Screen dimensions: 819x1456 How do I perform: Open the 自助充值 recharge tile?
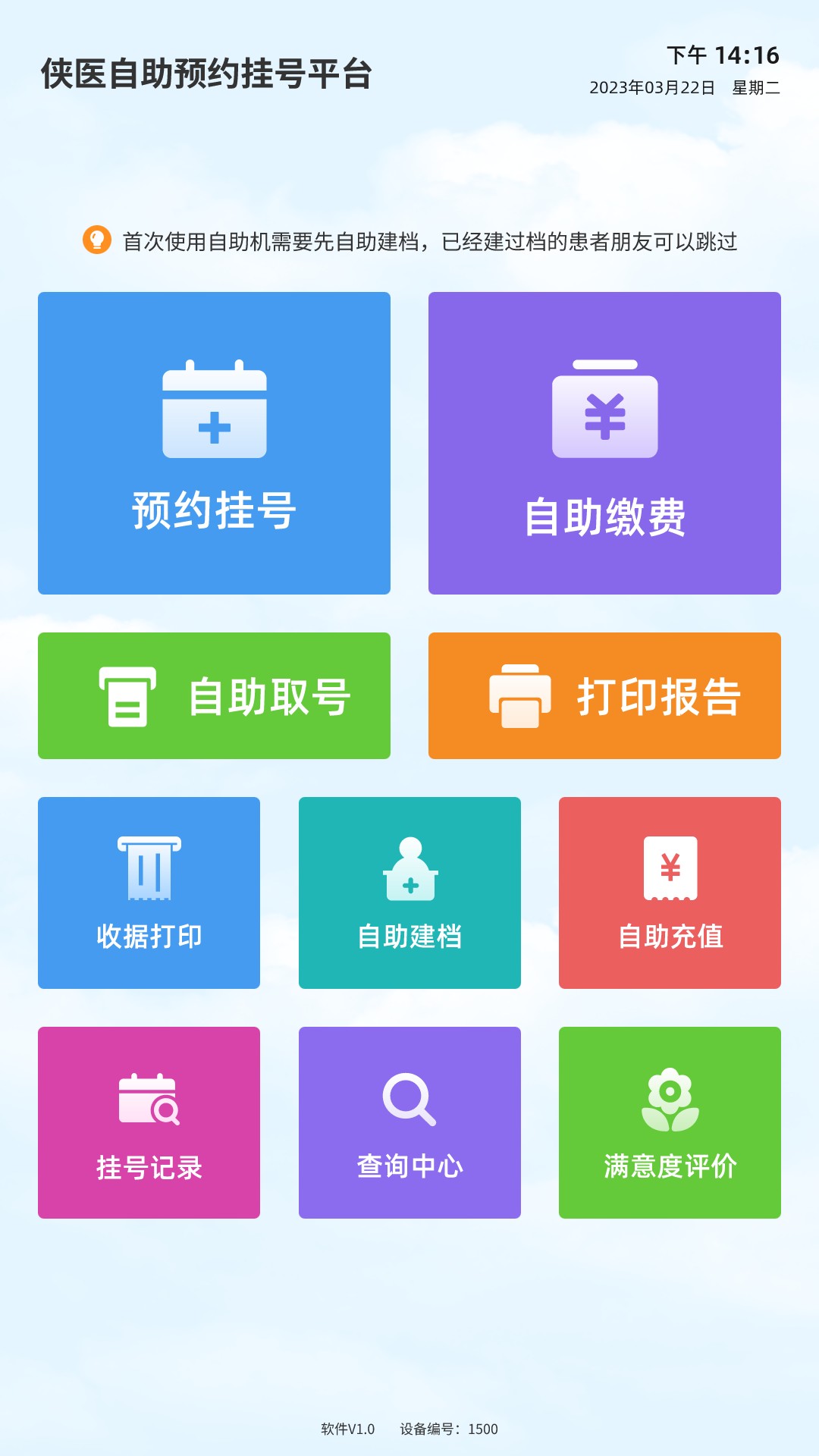pos(670,893)
